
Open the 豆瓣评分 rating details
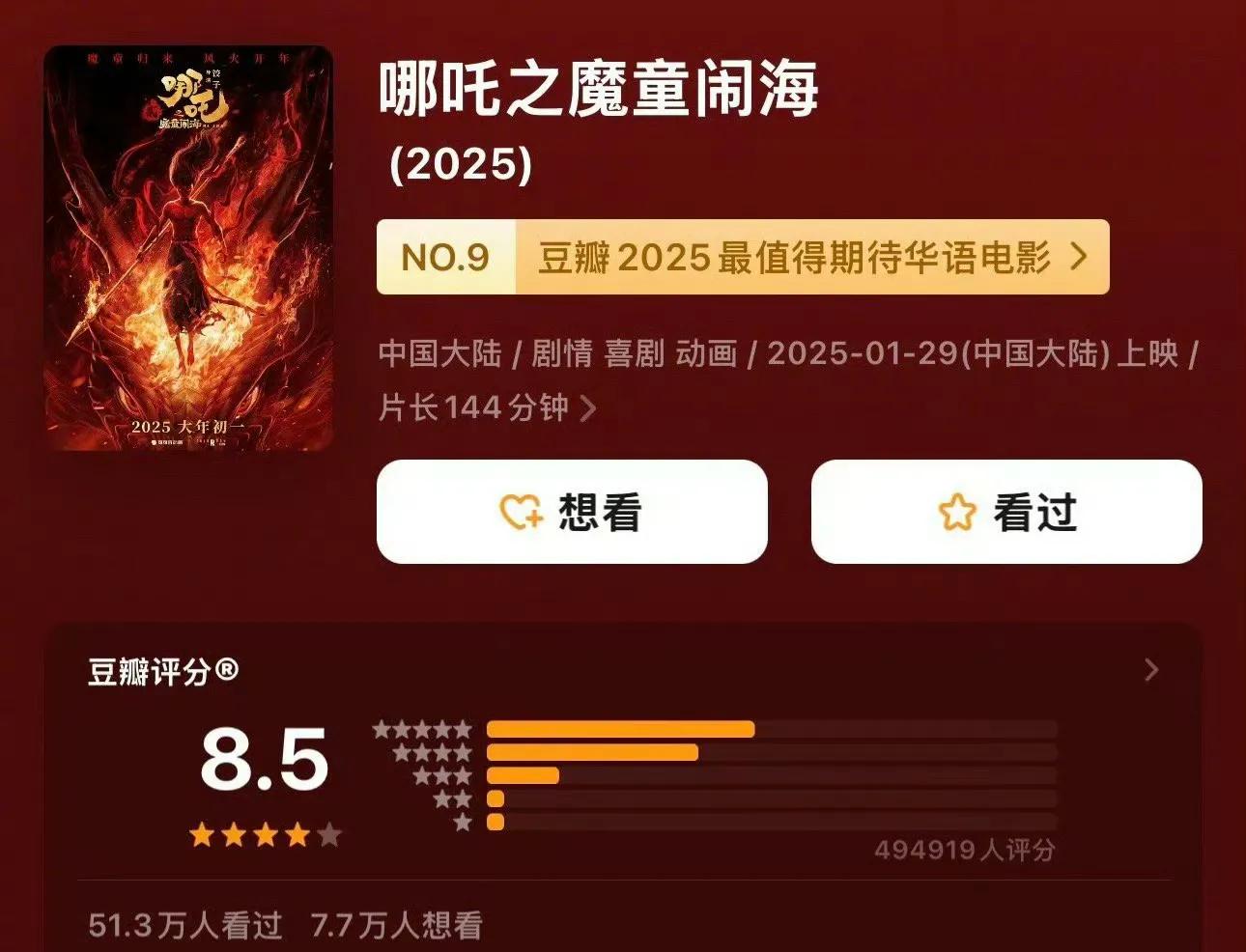point(1150,670)
